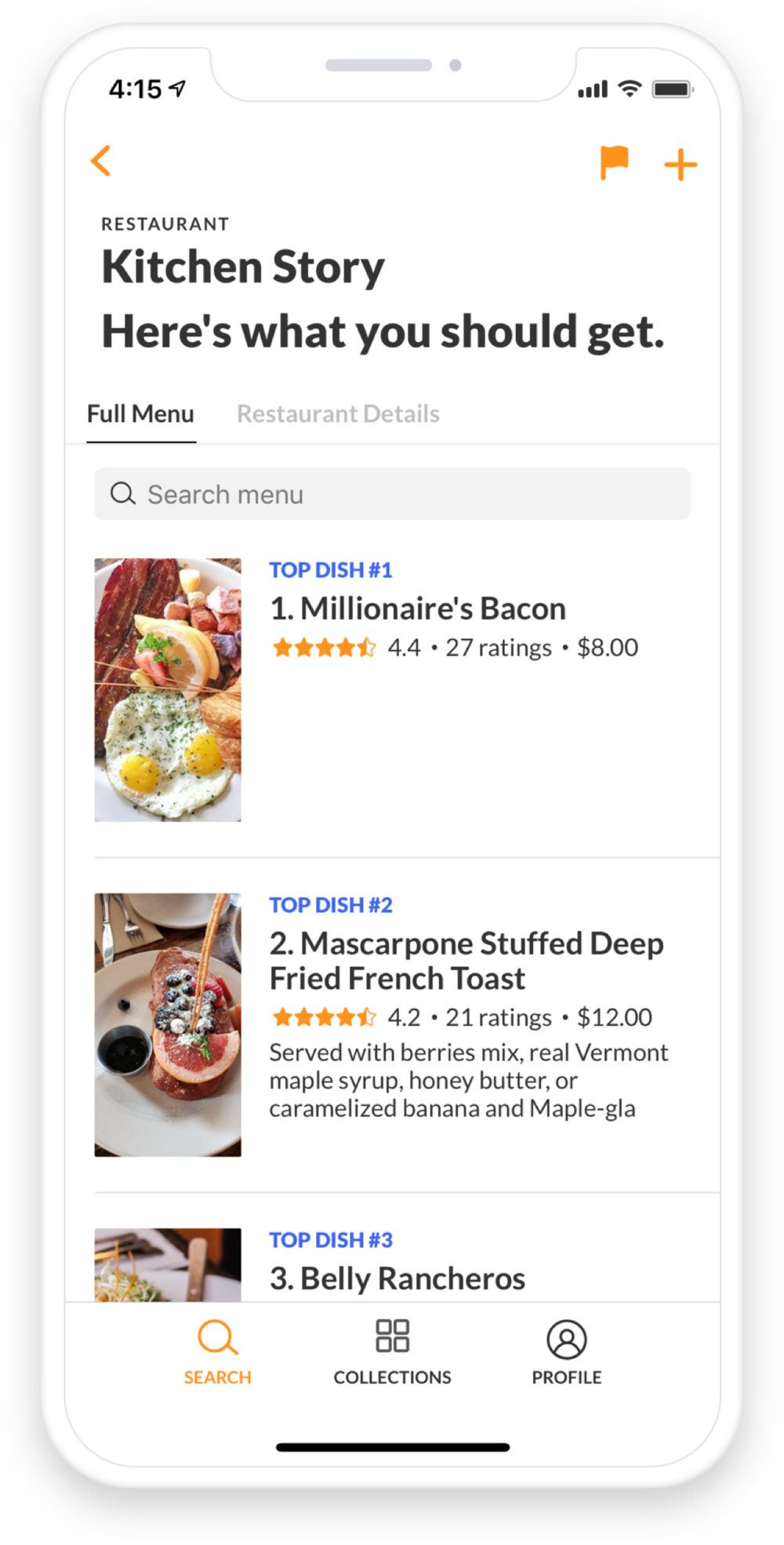Add a new dish with the plus icon
784x1545 pixels.
click(680, 164)
